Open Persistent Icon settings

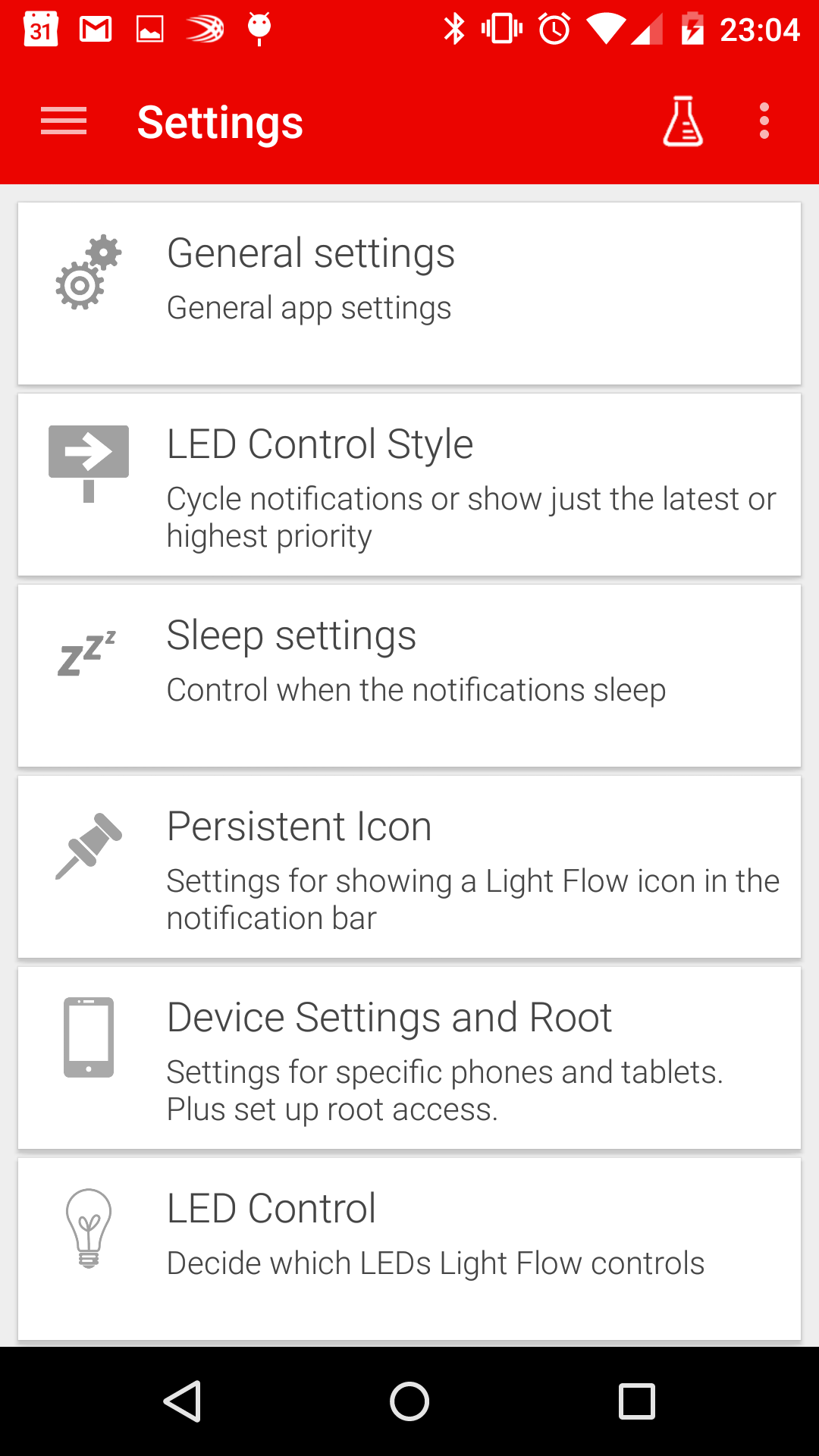pyautogui.click(x=409, y=867)
